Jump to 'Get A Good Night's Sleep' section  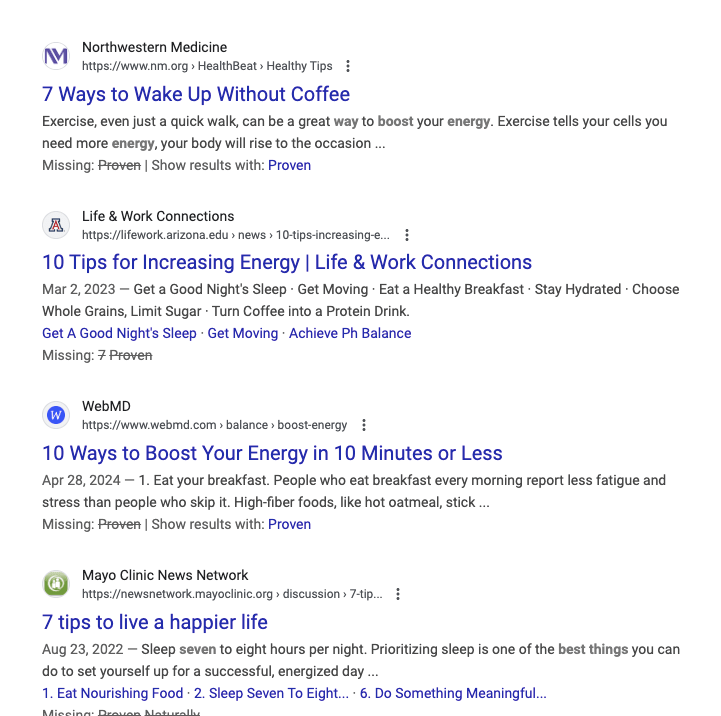tap(119, 333)
